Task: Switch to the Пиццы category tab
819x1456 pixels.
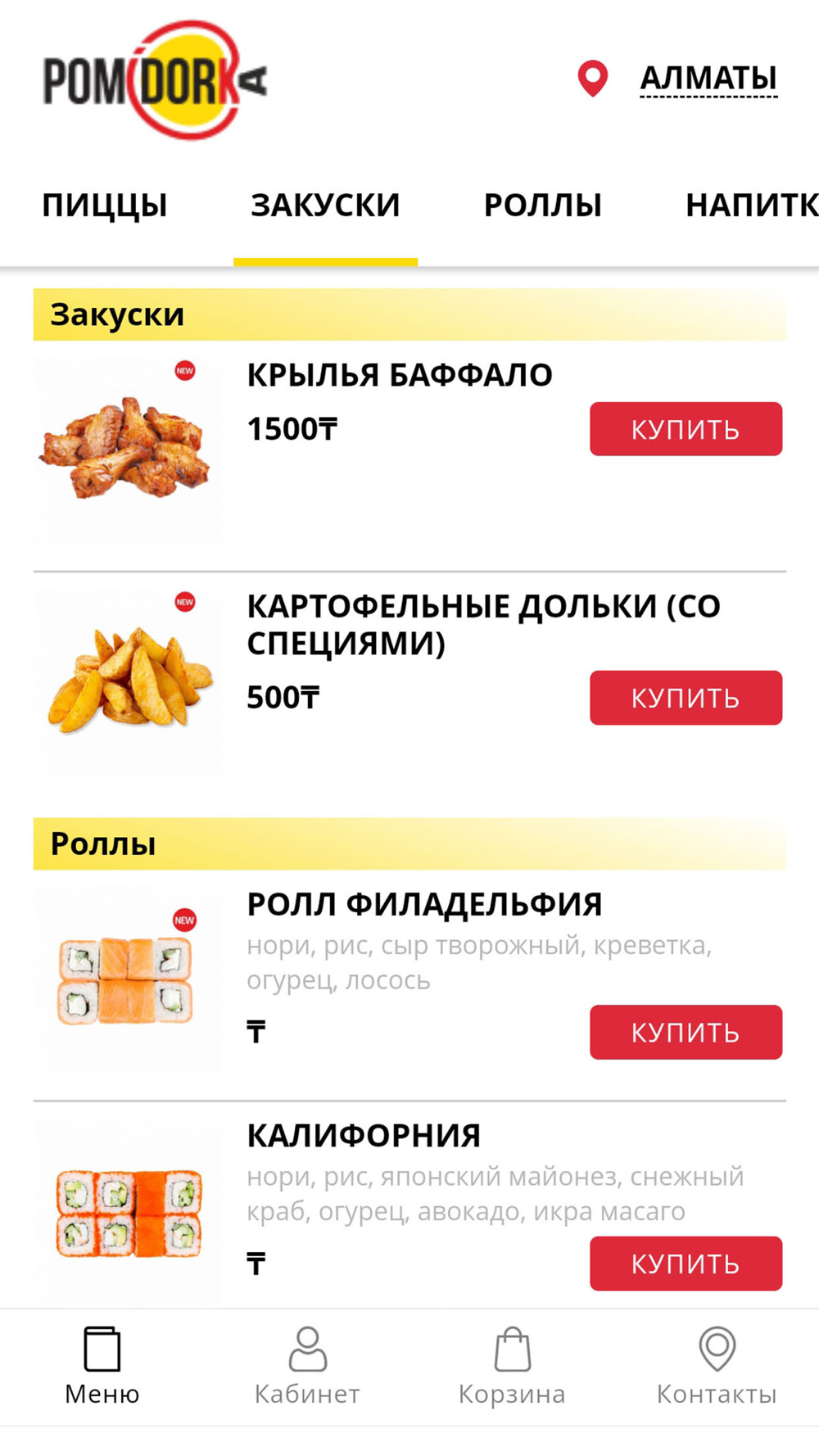Action: 105,206
